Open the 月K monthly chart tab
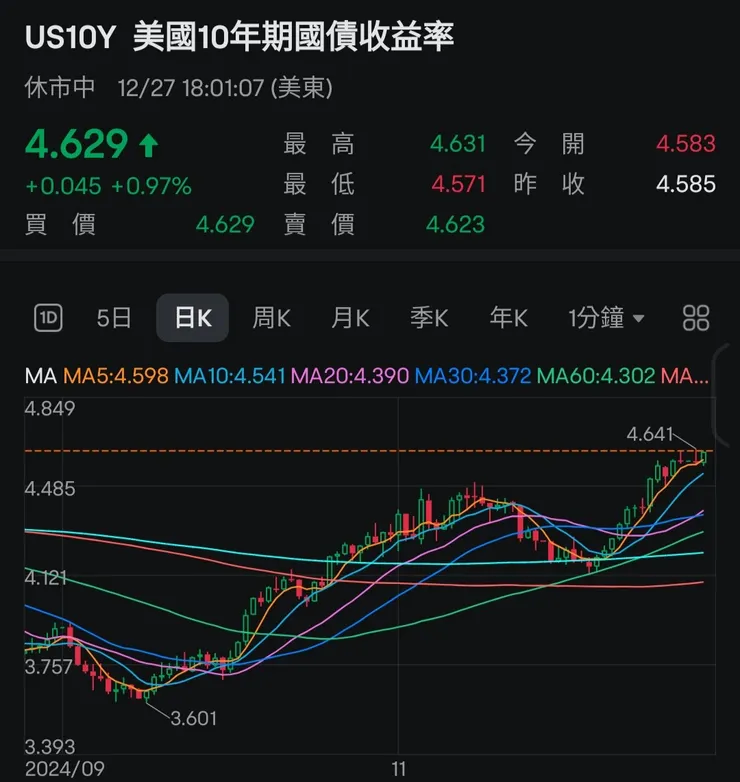Screen dimensions: 740x782 point(348,317)
